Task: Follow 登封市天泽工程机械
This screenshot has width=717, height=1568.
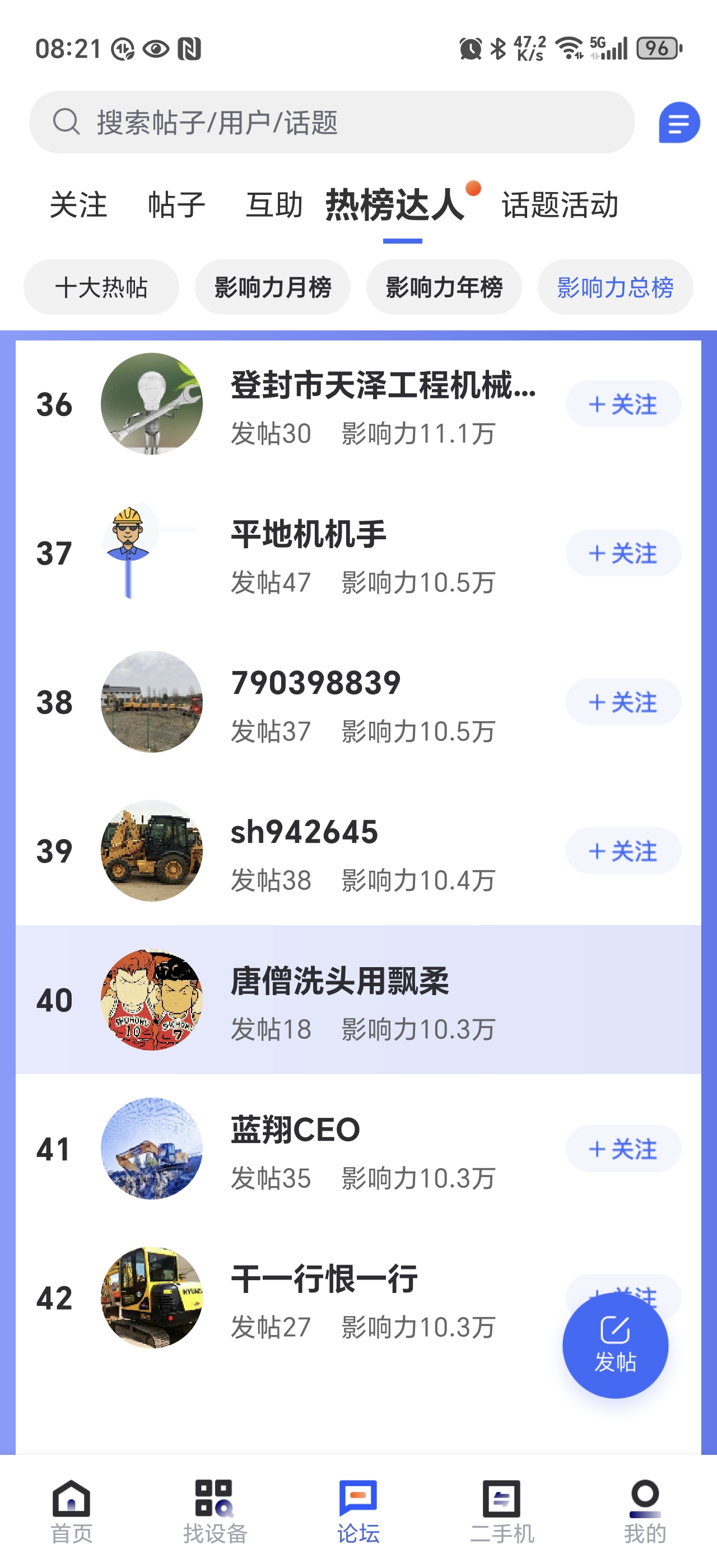Action: click(x=623, y=404)
